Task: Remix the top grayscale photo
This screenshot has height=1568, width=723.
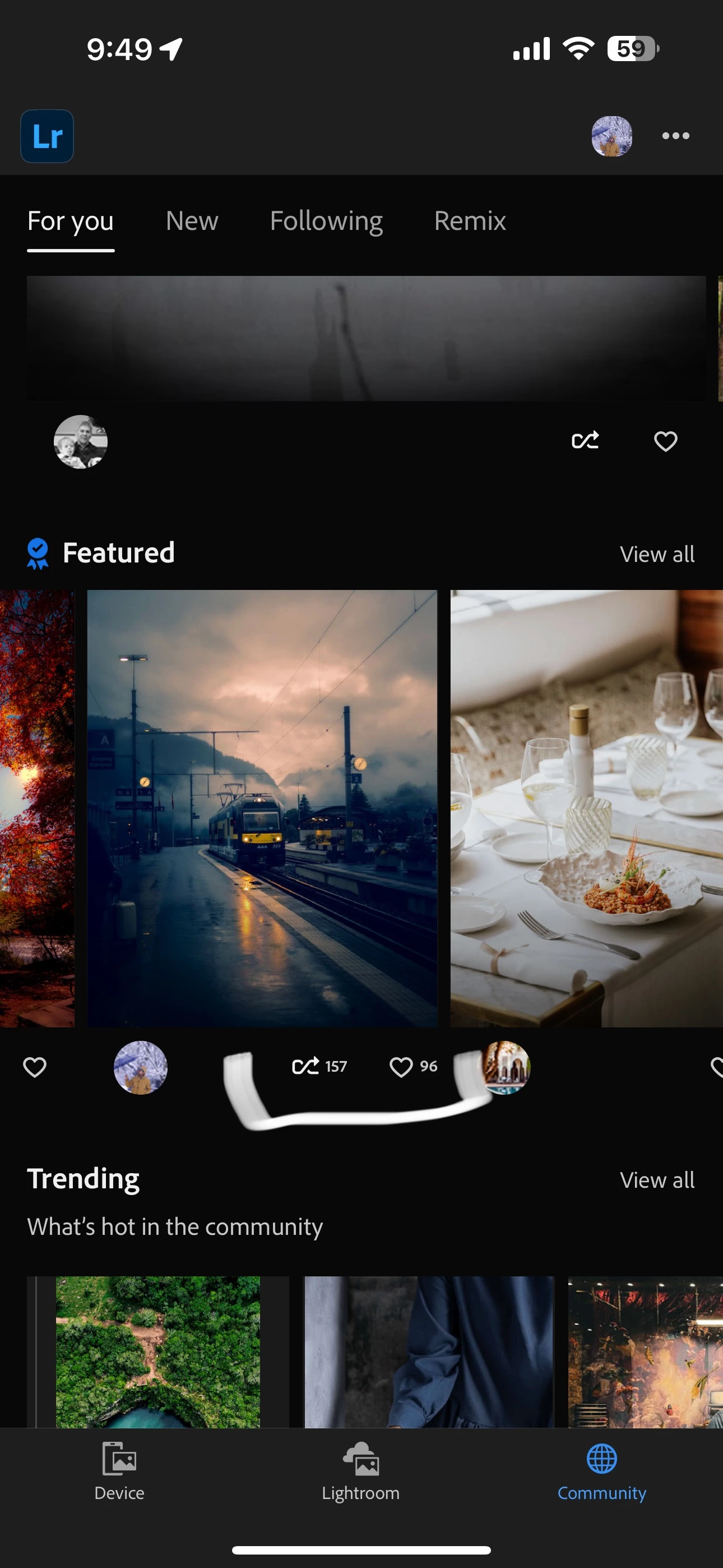Action: coord(585,441)
